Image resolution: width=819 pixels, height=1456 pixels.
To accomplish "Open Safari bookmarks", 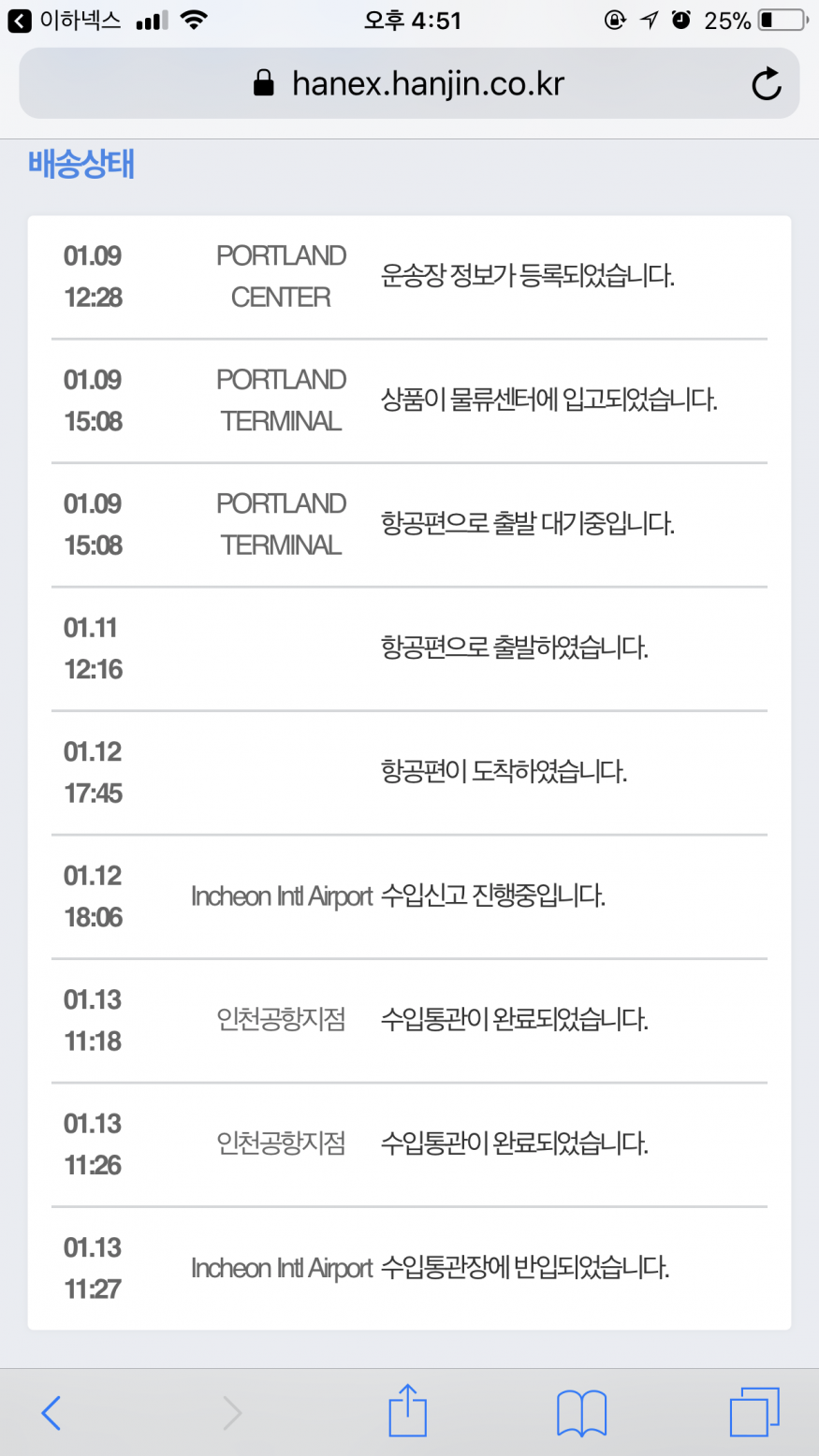I will [581, 1412].
